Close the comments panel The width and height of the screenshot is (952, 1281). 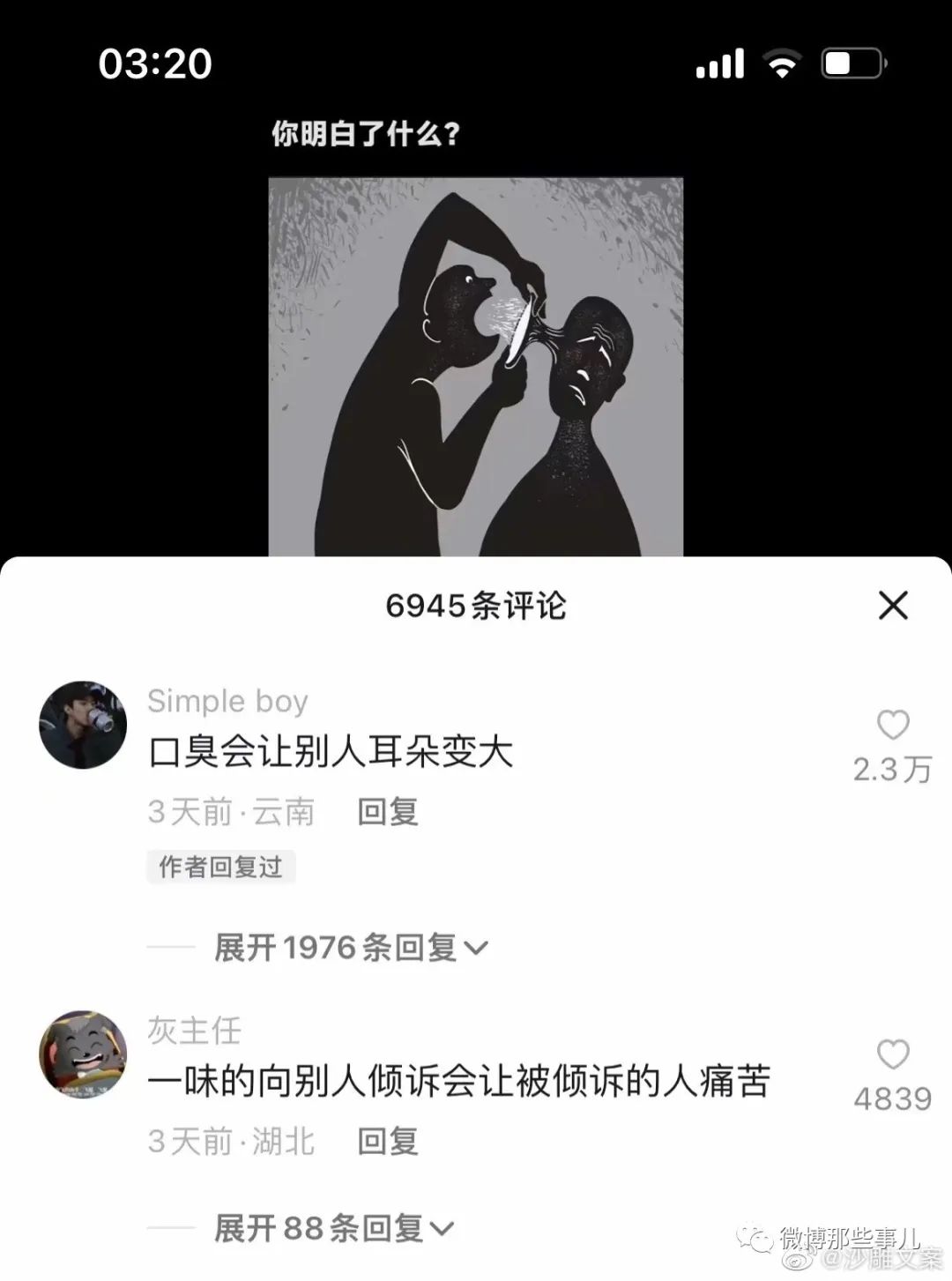pyautogui.click(x=893, y=606)
